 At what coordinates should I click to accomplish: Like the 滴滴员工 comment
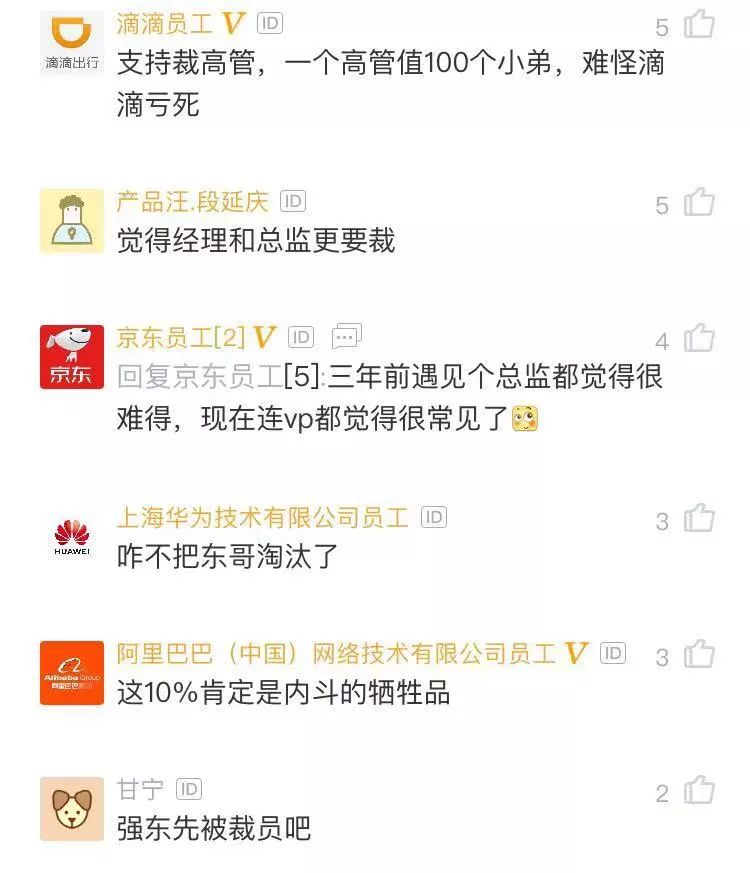pyautogui.click(x=700, y=25)
